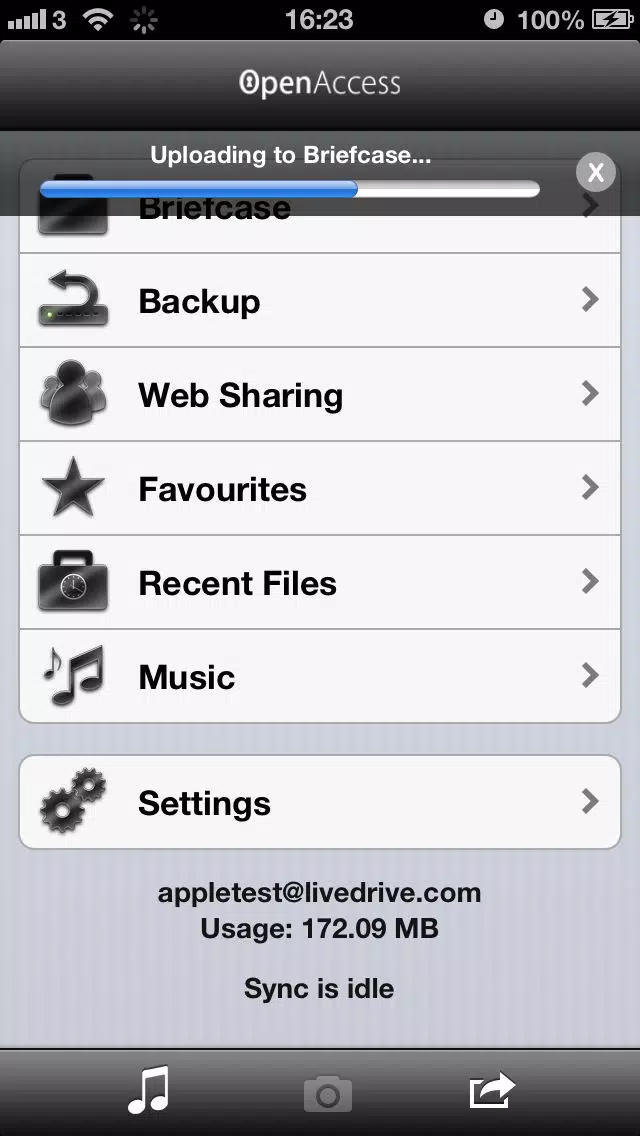Screen dimensions: 640x1136
Task: View Recent Files
Action: click(320, 582)
